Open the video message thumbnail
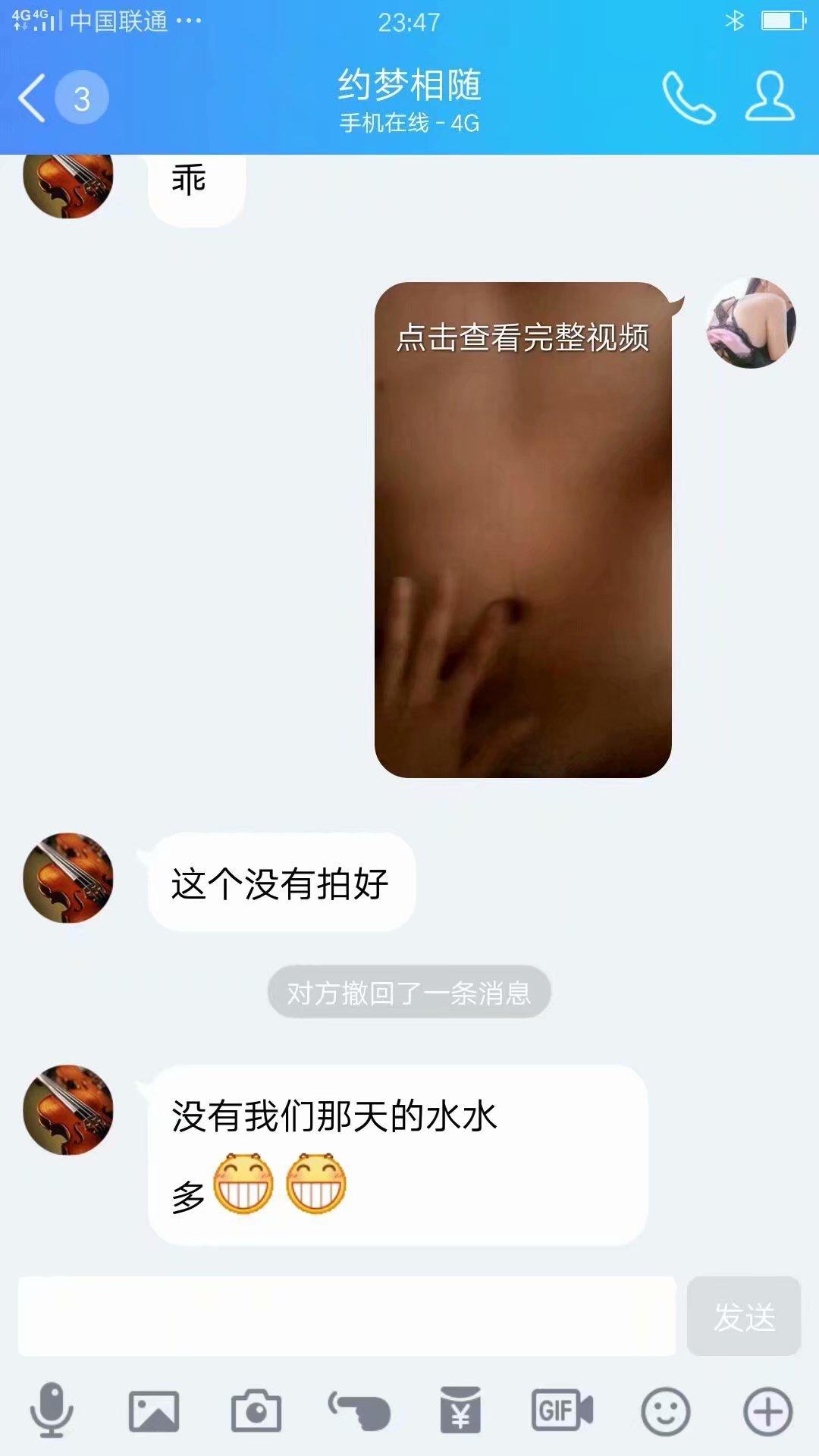This screenshot has width=819, height=1456. (x=522, y=529)
